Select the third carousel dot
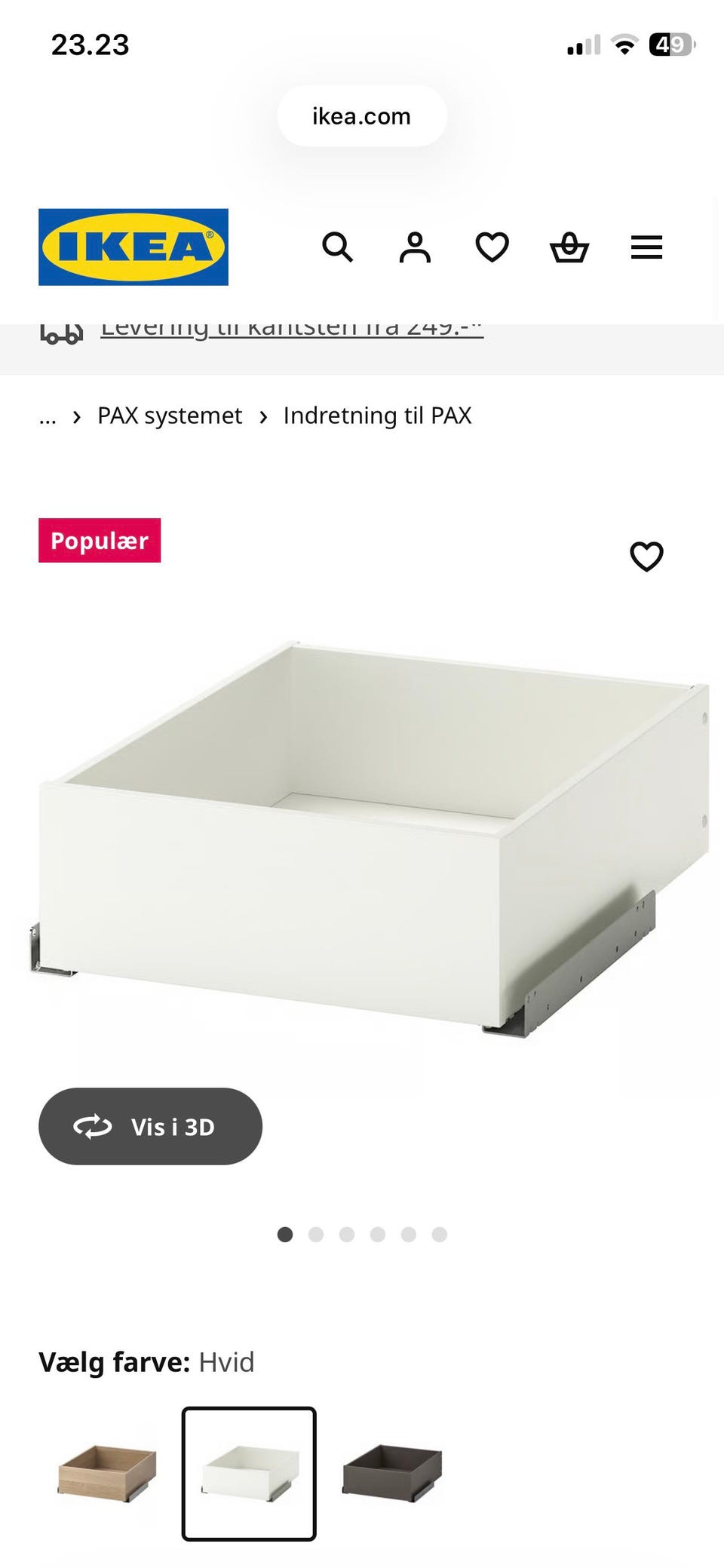Image resolution: width=724 pixels, height=1568 pixels. point(347,1235)
